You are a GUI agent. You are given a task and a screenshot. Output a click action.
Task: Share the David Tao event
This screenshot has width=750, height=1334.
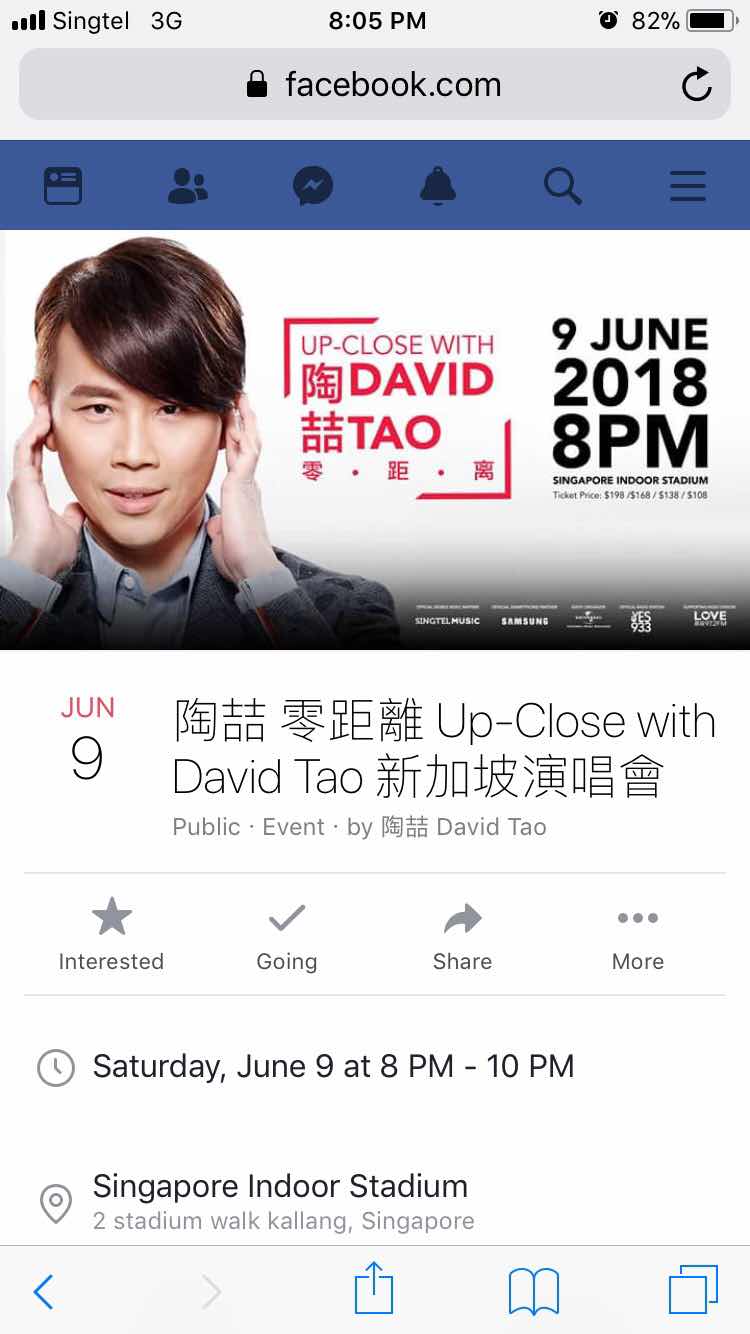462,934
